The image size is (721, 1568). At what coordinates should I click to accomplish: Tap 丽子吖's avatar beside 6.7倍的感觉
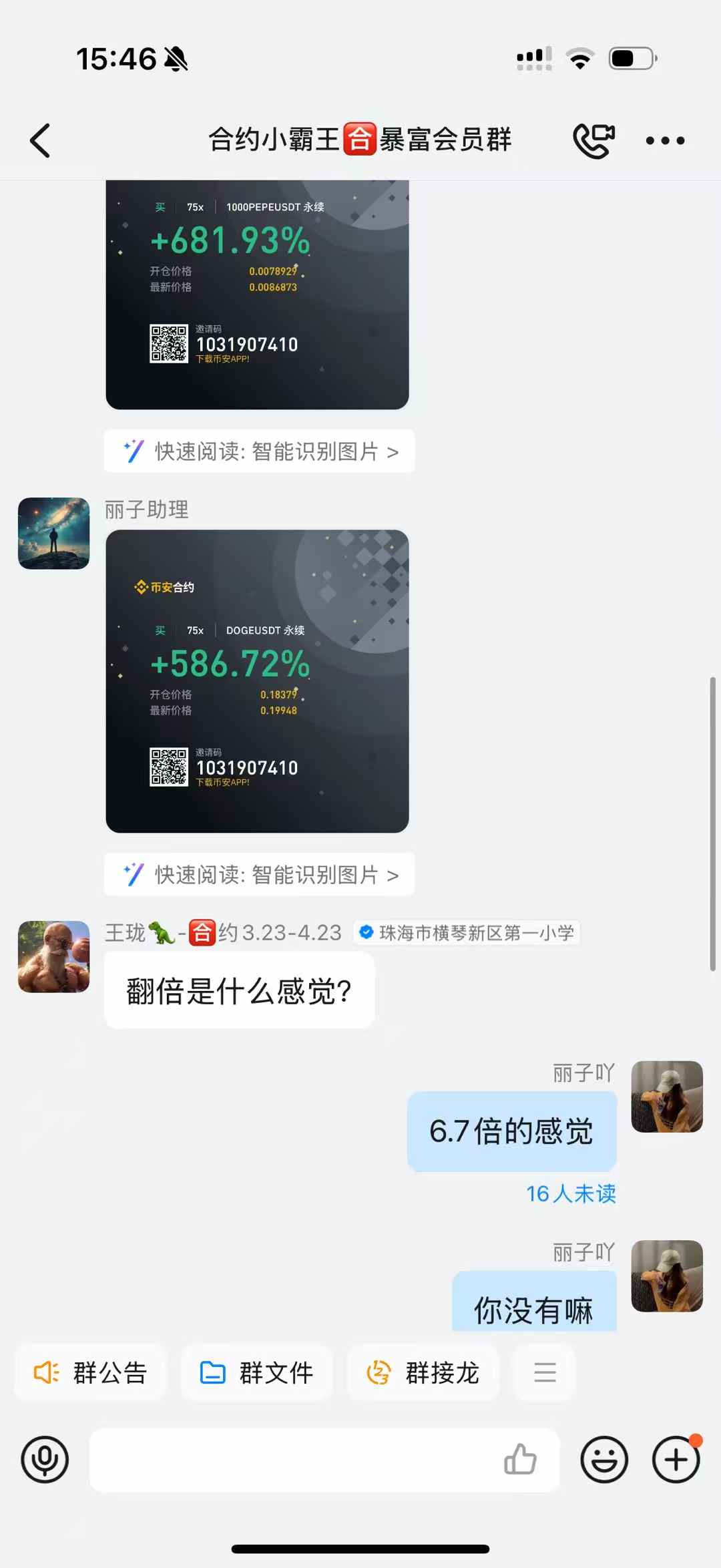666,1097
